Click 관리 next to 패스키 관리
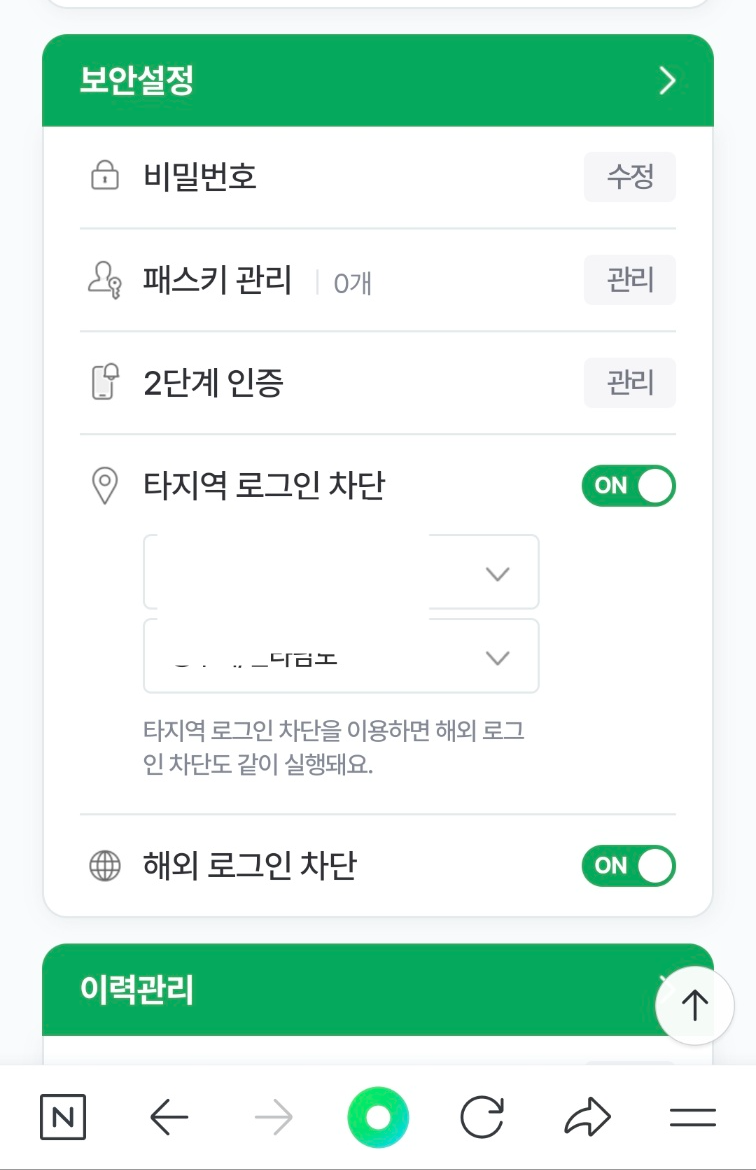The height and width of the screenshot is (1170, 756). click(x=629, y=280)
